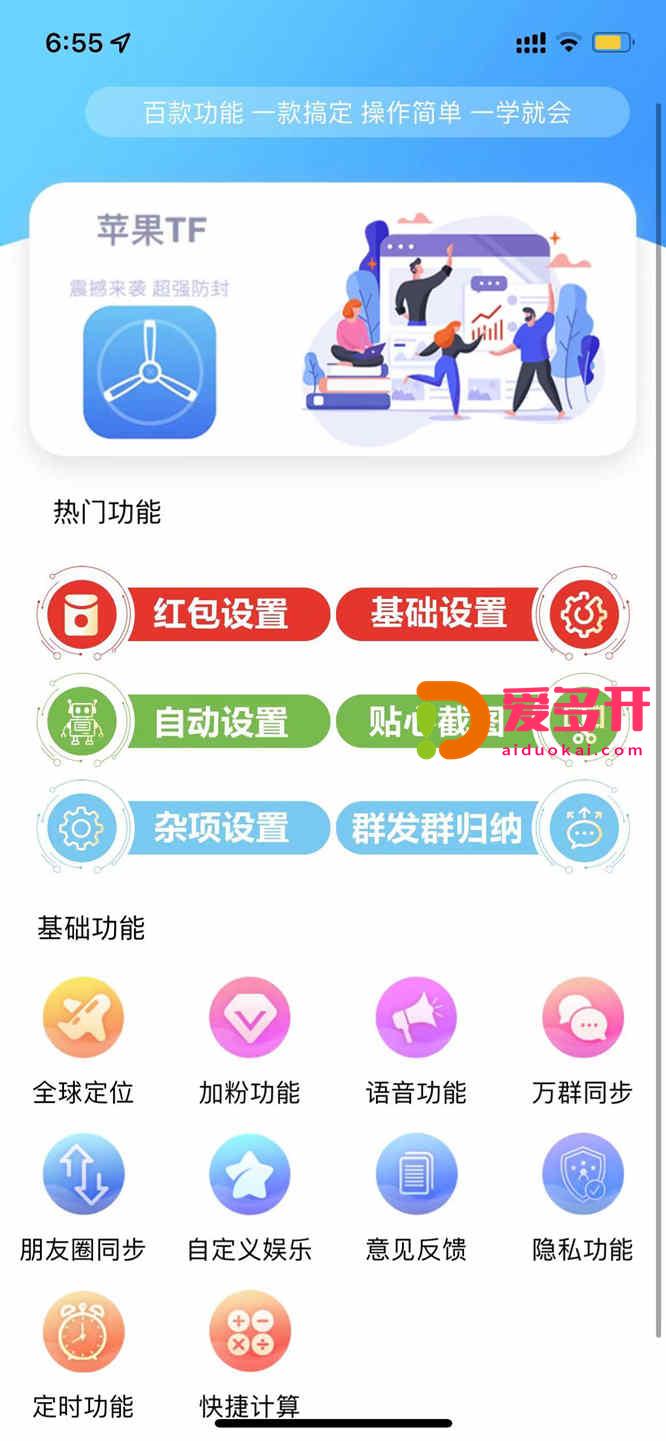Open 意见反馈 page
The image size is (666, 1441).
[x=416, y=1175]
